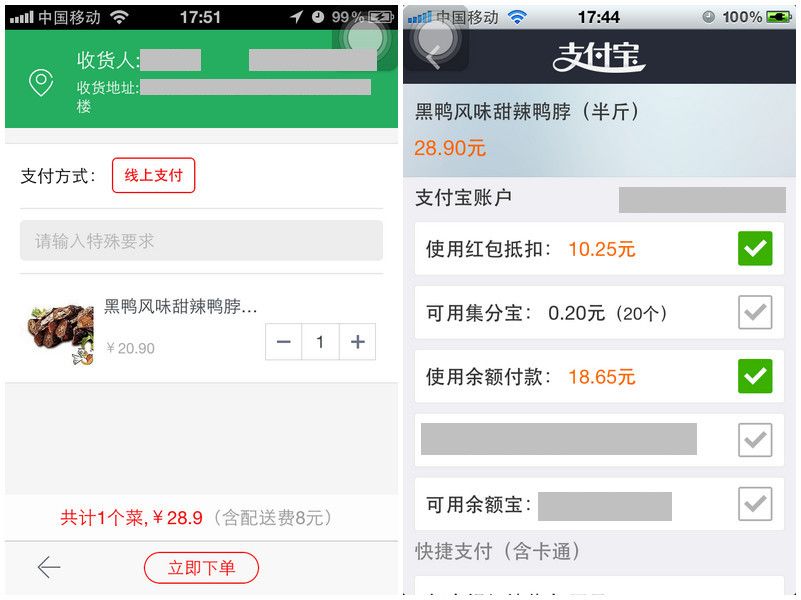Image resolution: width=801 pixels, height=600 pixels.
Task: Increase the 黑鸭风味甜辣鸭脖 quantity
Action: click(357, 342)
